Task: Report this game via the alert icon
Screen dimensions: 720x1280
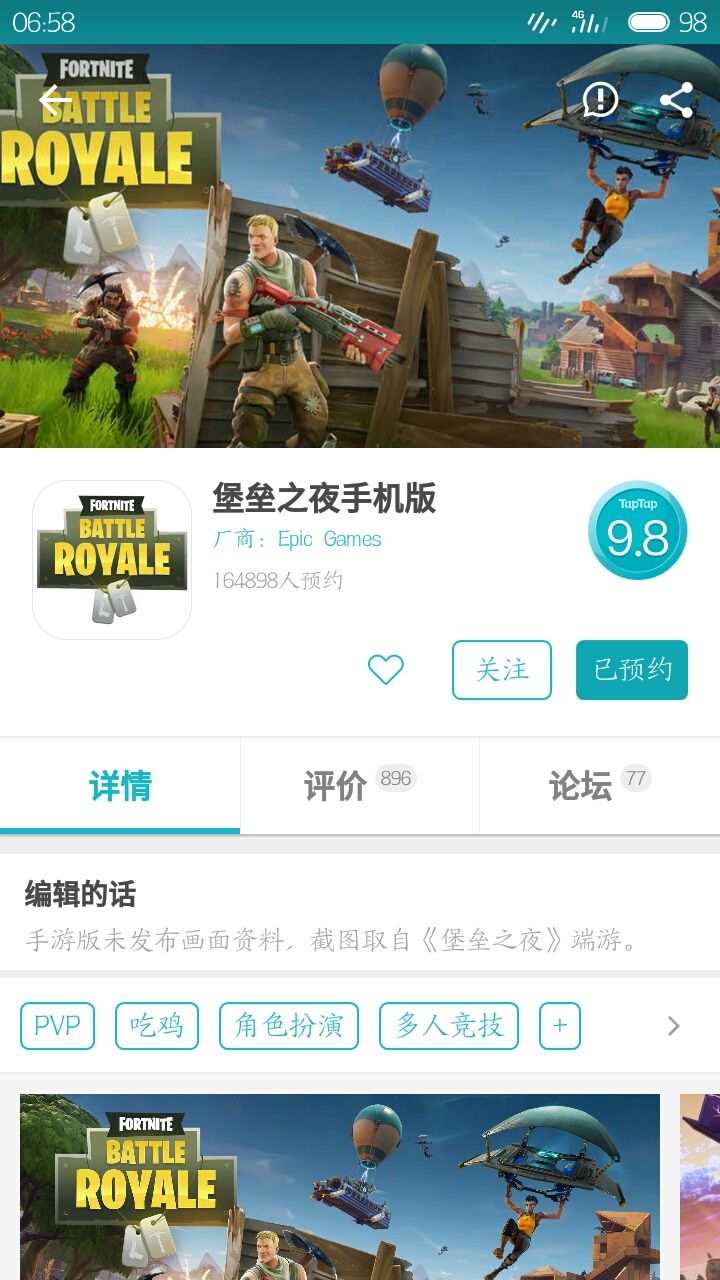Action: click(x=600, y=100)
